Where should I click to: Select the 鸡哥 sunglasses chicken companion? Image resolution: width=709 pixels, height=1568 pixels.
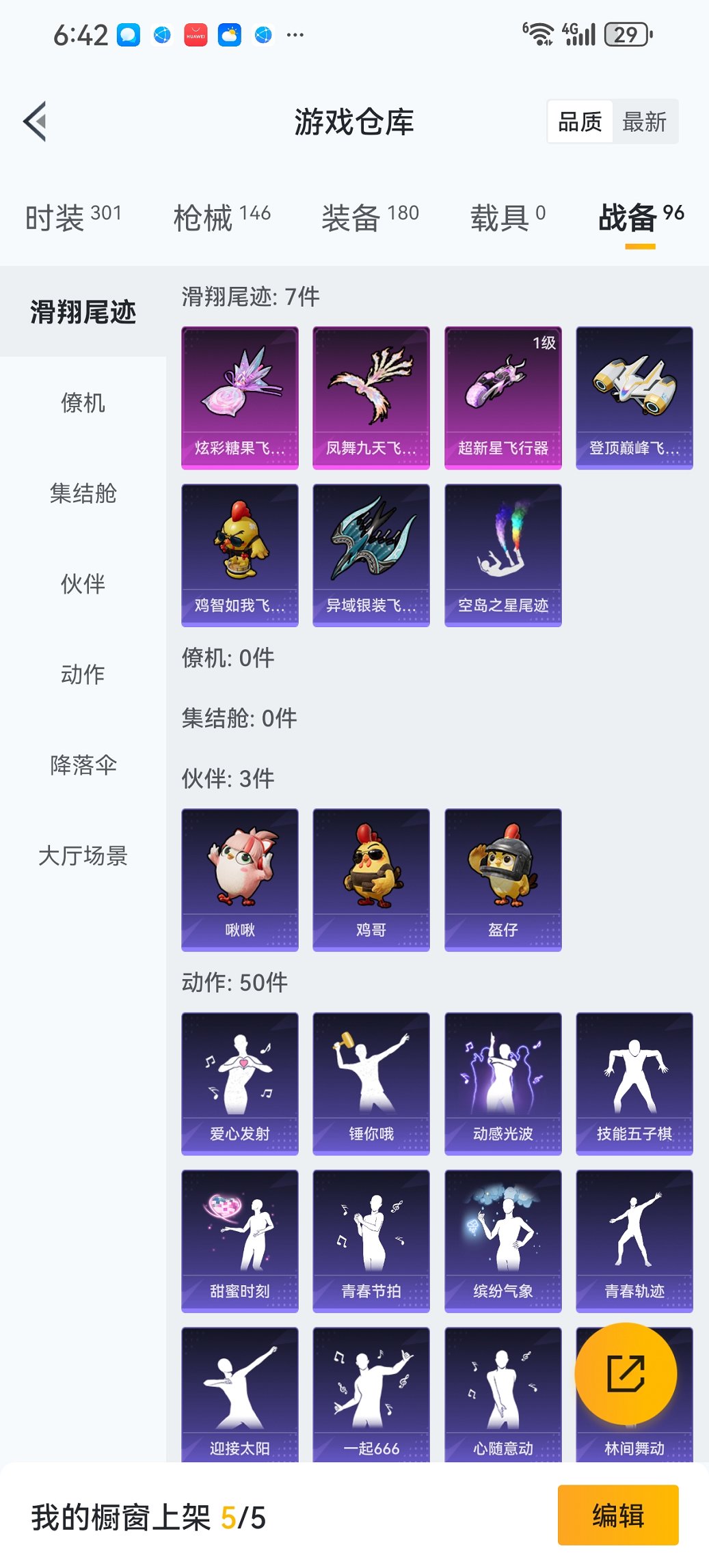[x=370, y=878]
